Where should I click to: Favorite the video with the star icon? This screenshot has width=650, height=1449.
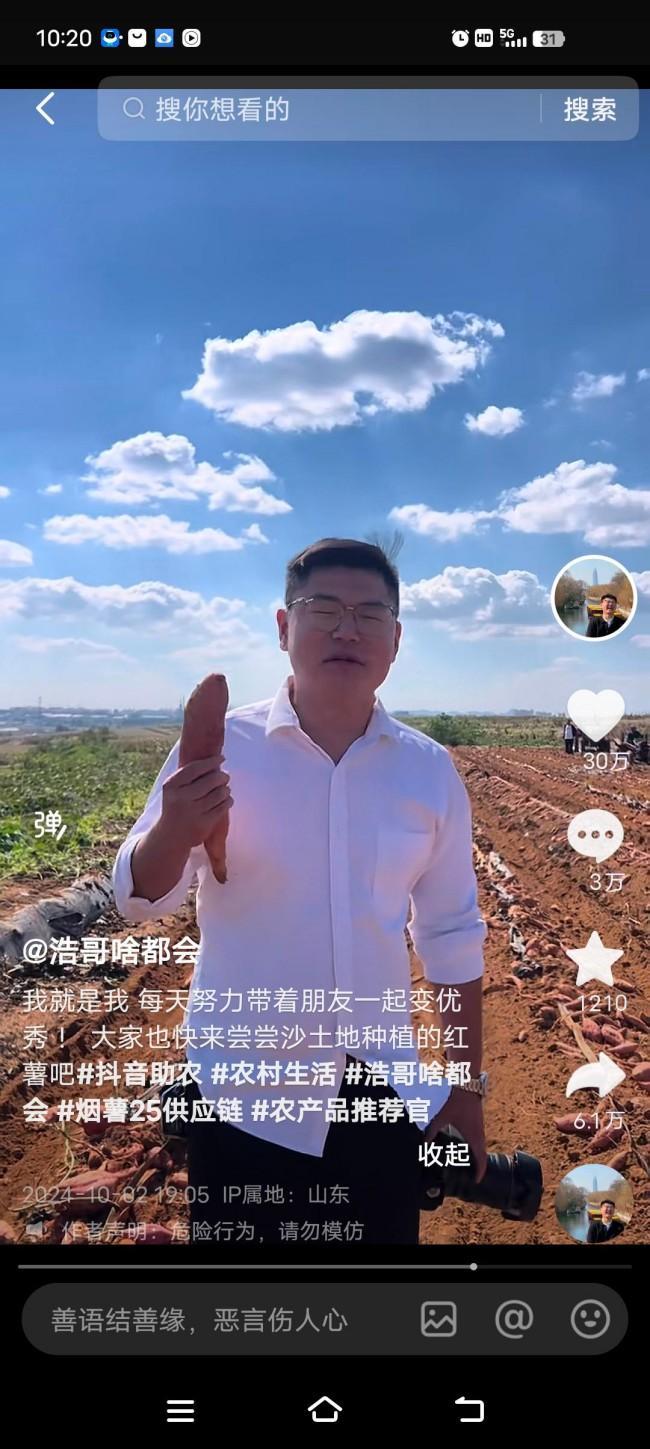[595, 960]
